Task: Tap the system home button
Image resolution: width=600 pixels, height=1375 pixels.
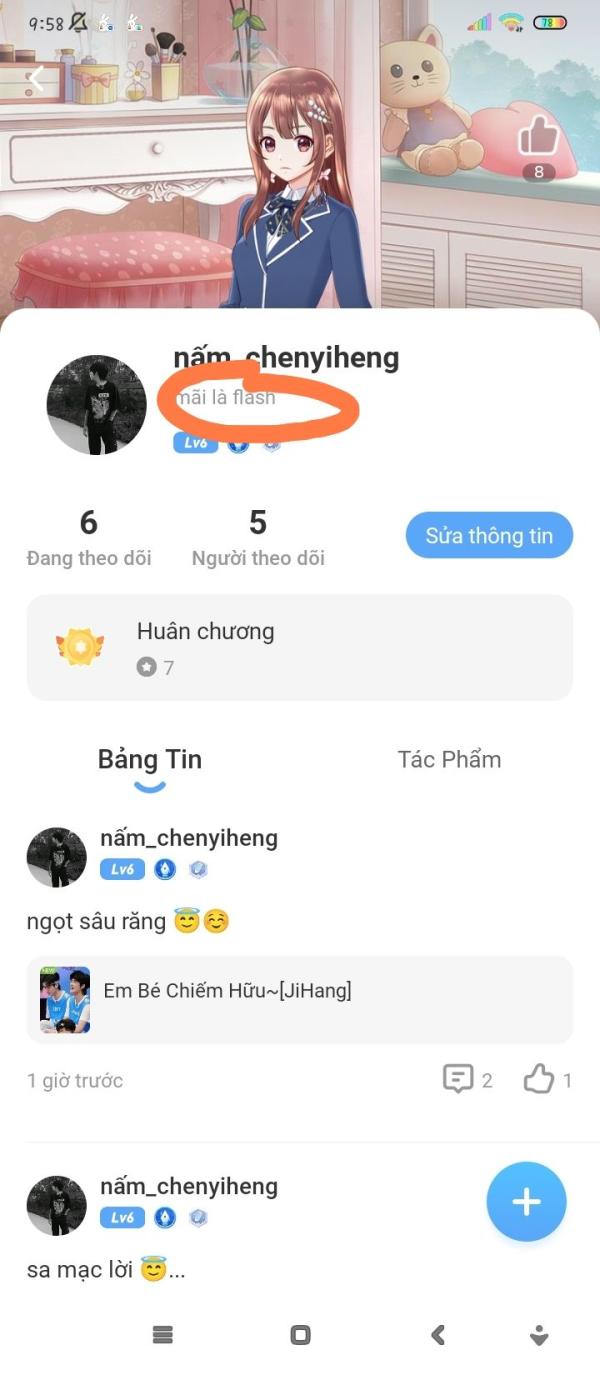Action: click(x=300, y=1335)
